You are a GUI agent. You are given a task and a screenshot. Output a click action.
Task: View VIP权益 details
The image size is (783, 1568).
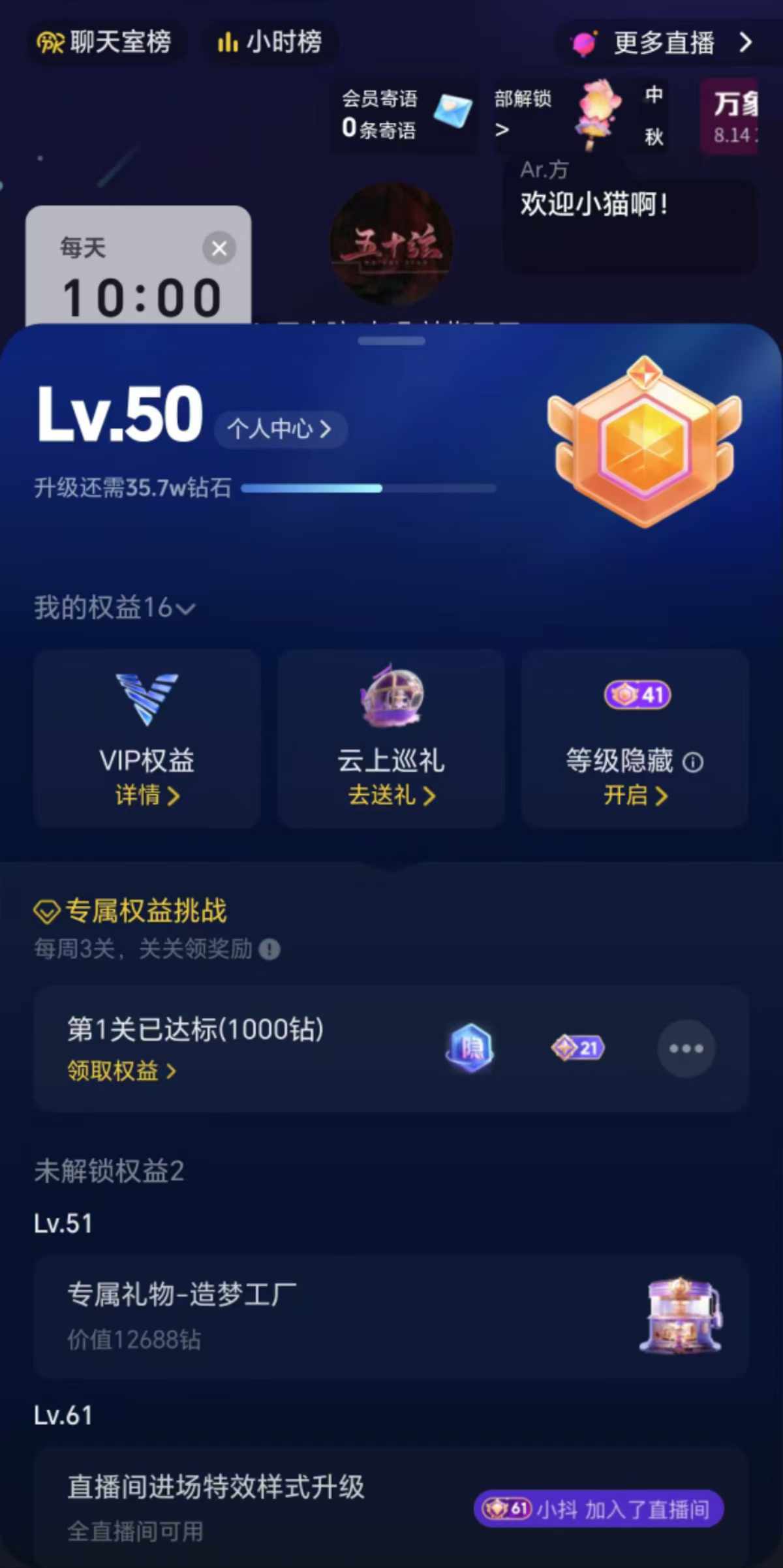pyautogui.click(x=147, y=795)
